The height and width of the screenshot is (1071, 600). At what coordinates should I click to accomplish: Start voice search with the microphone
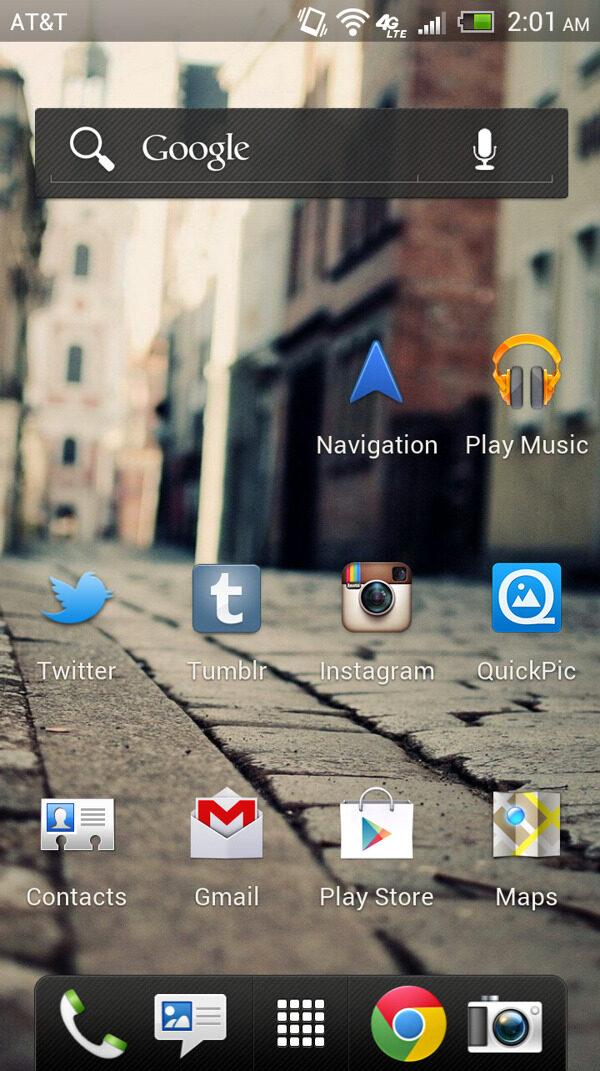coord(485,150)
